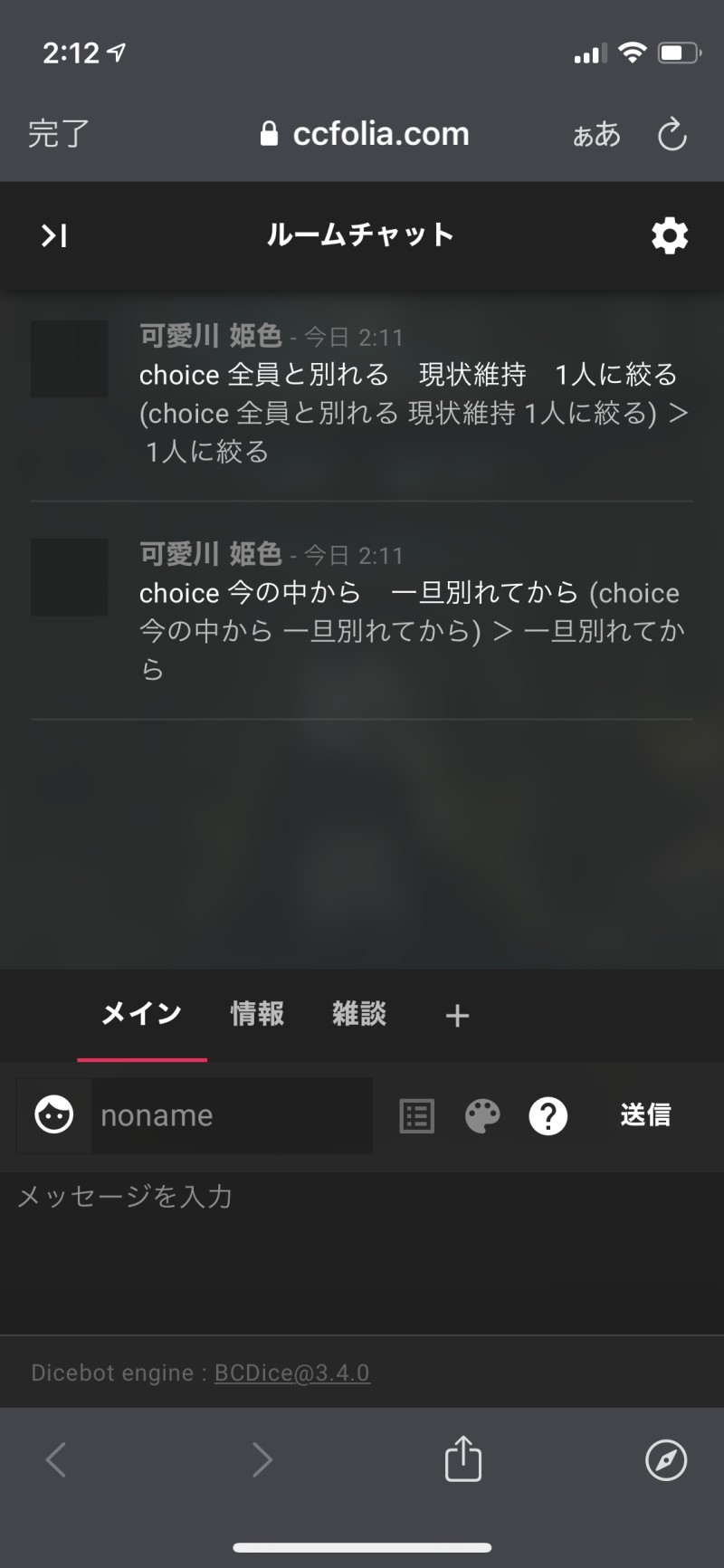The width and height of the screenshot is (724, 1568).
Task: Focus the メッセージを入力 message box
Action: point(362,1249)
